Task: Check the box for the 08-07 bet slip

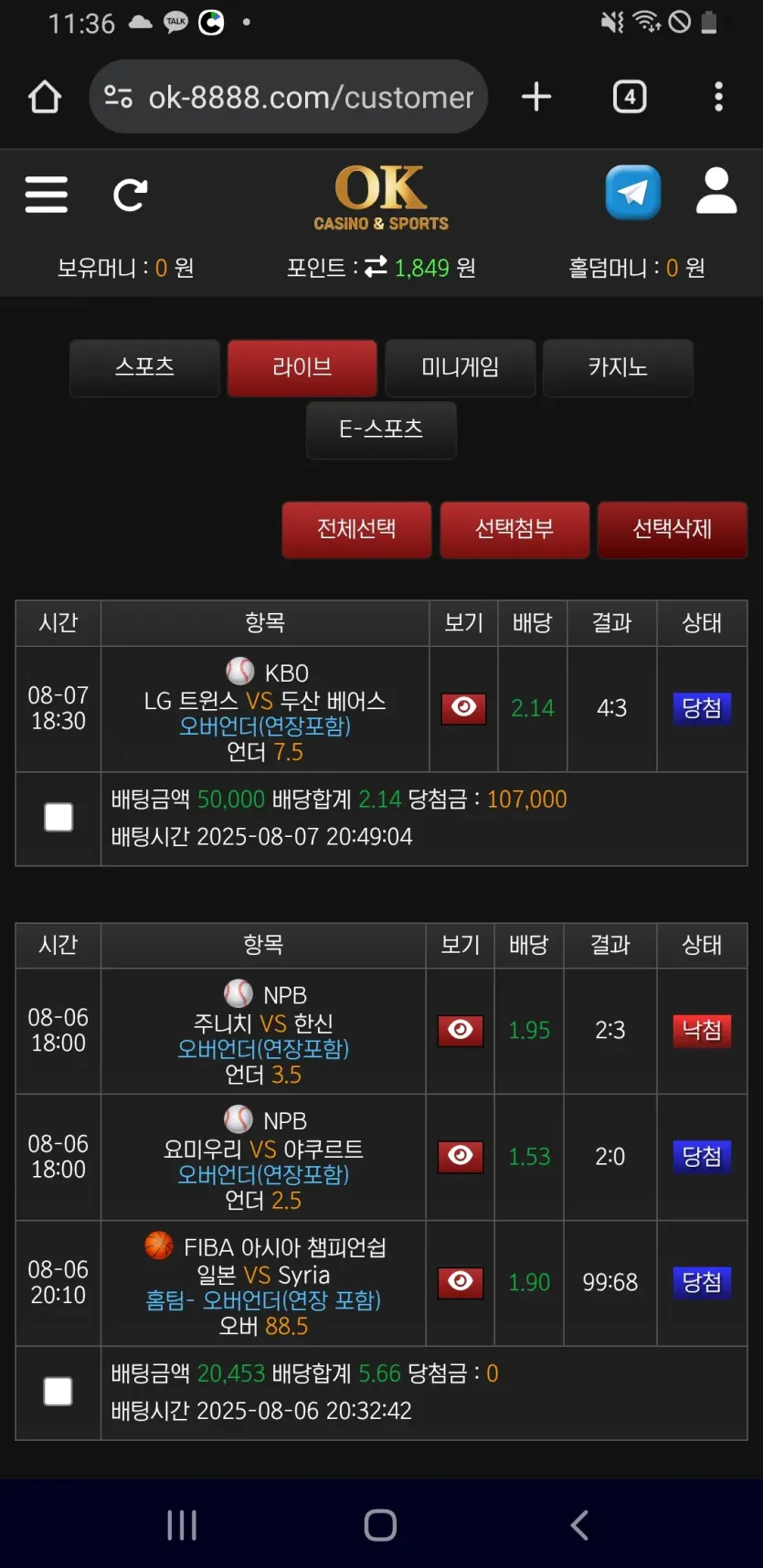Action: (58, 817)
